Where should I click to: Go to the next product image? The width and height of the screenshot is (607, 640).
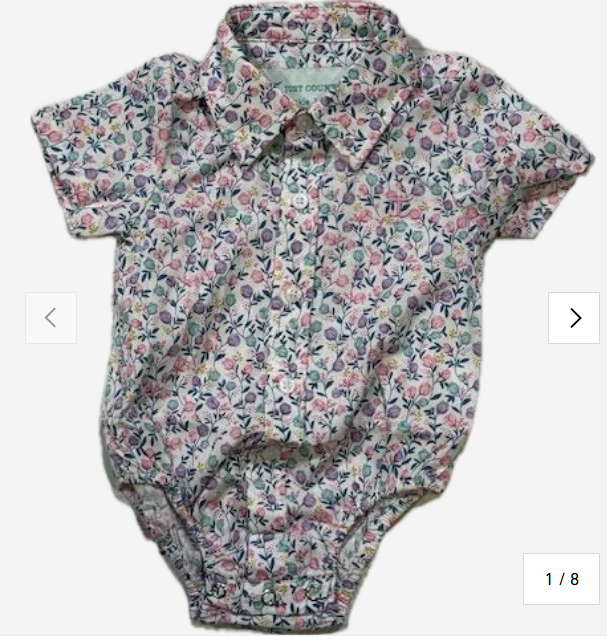point(574,318)
